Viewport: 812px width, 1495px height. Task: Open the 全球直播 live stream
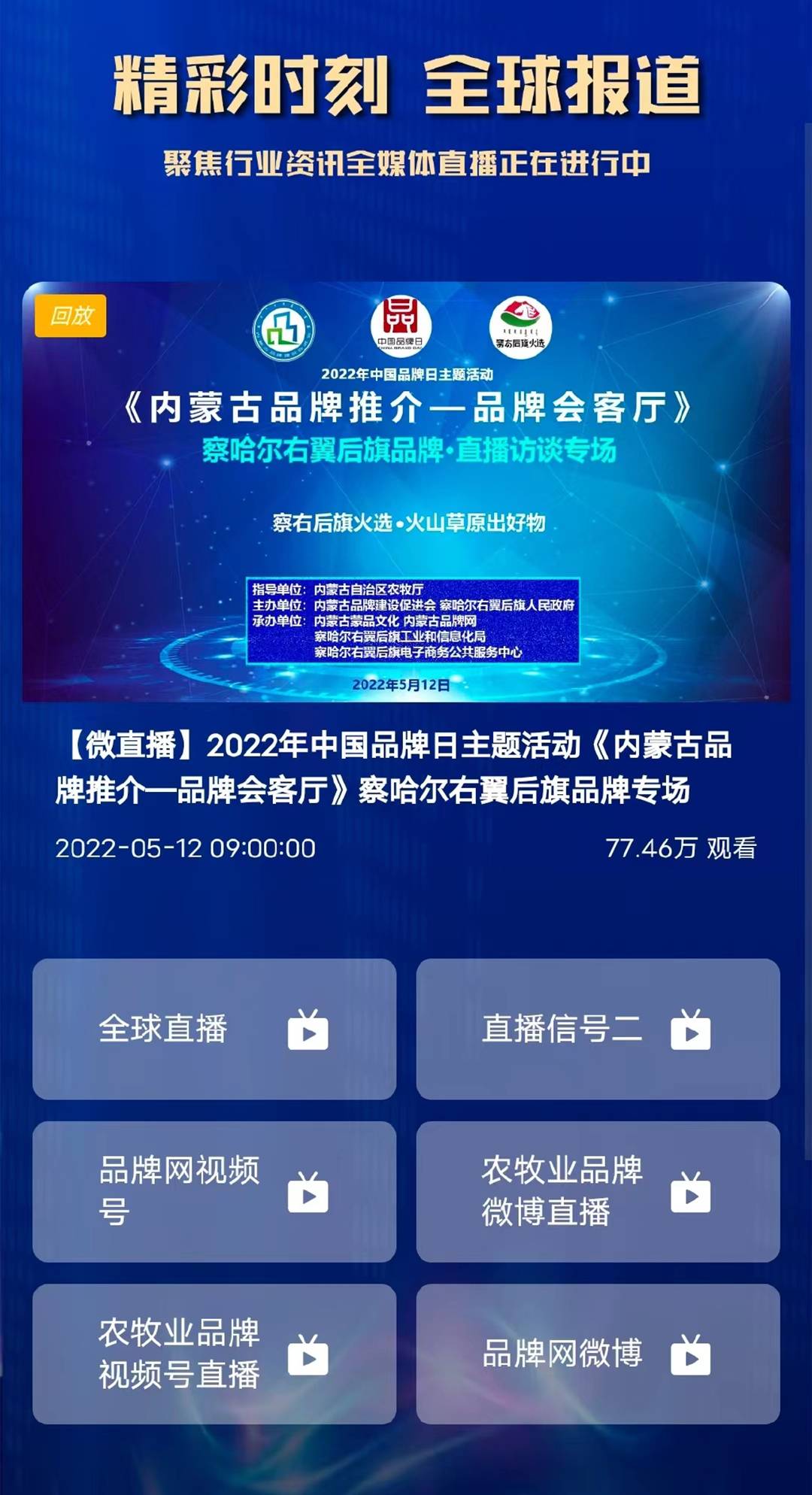(214, 1029)
